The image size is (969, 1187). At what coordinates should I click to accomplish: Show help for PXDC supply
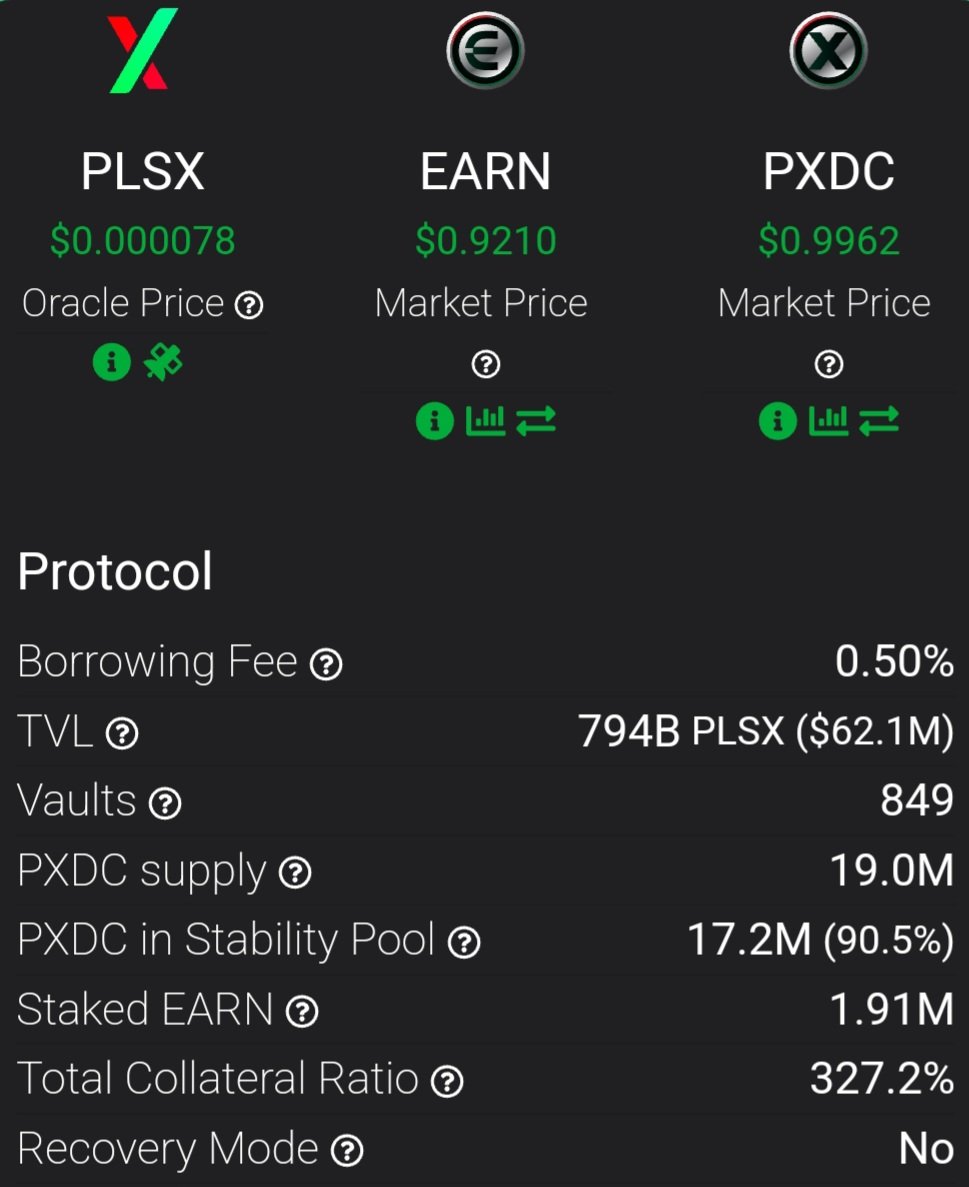(295, 874)
